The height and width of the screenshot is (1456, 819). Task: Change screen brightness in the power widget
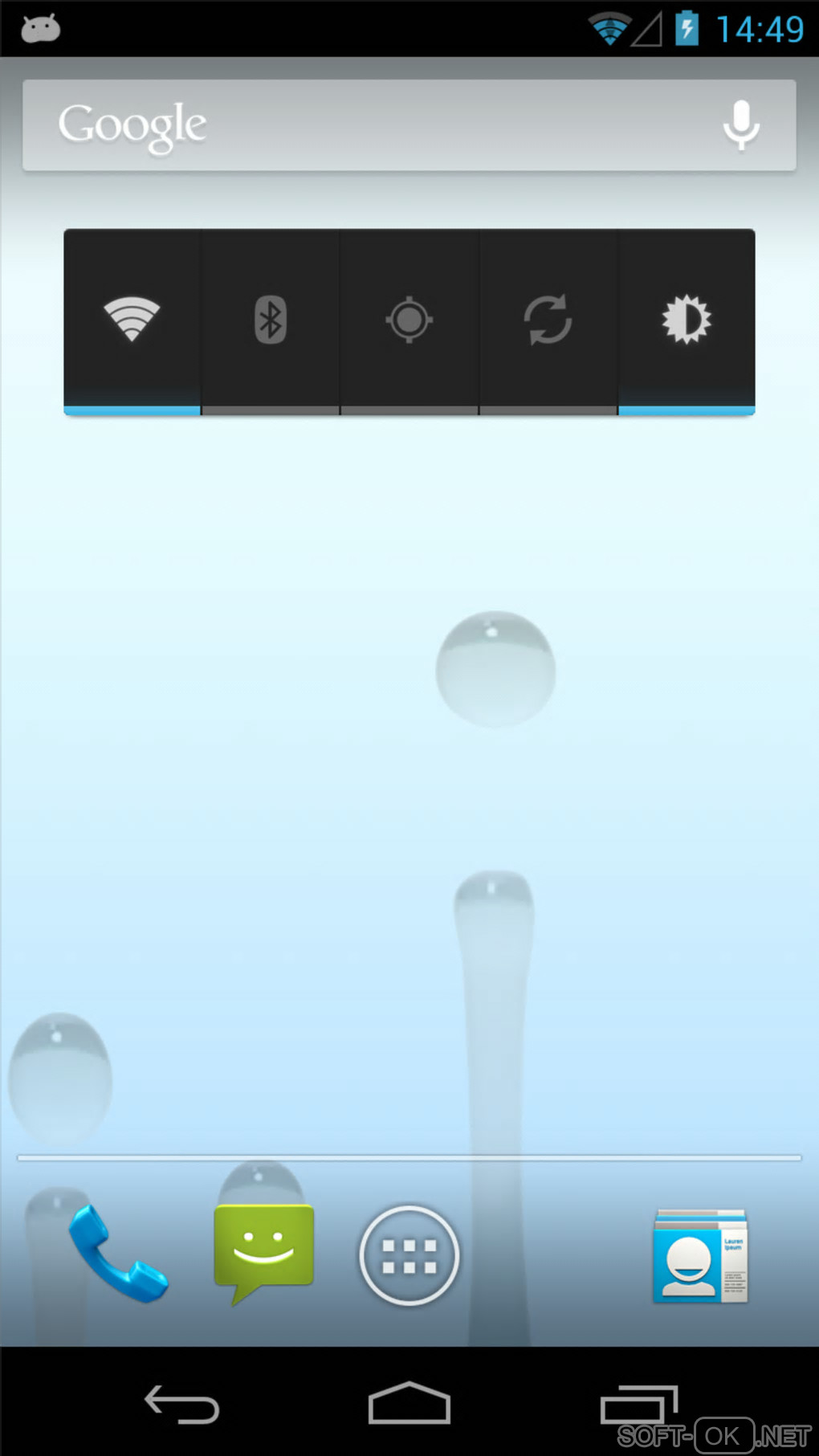coord(687,320)
